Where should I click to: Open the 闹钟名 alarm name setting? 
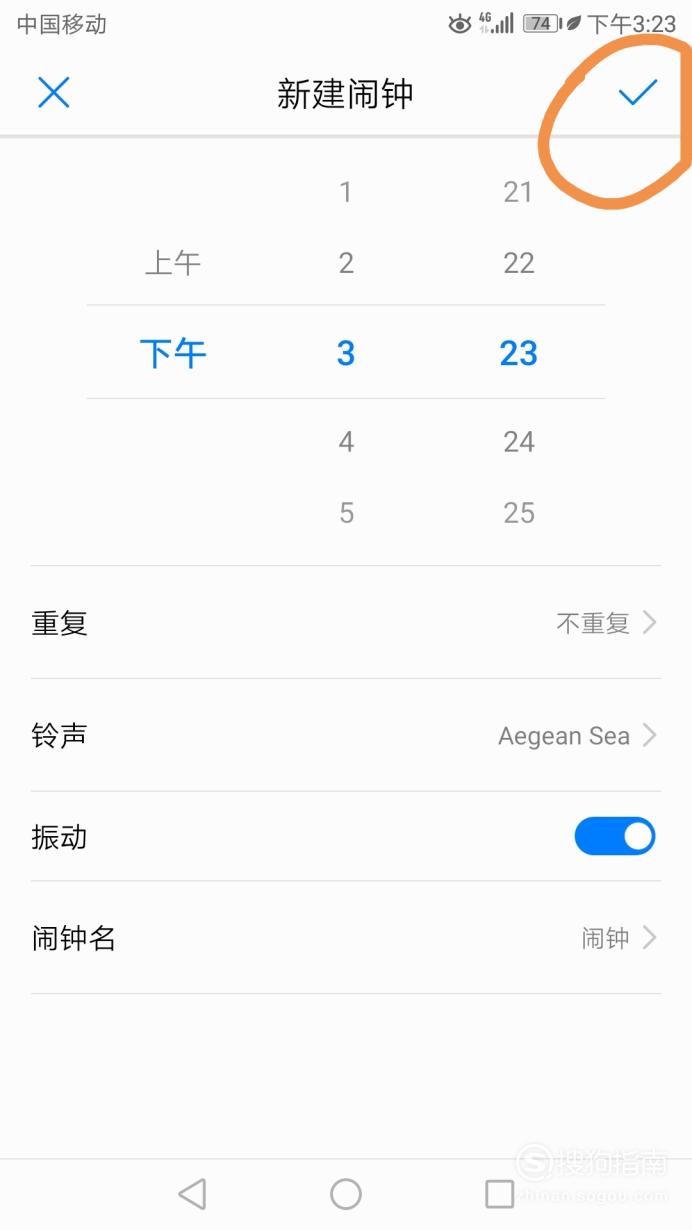(x=346, y=938)
